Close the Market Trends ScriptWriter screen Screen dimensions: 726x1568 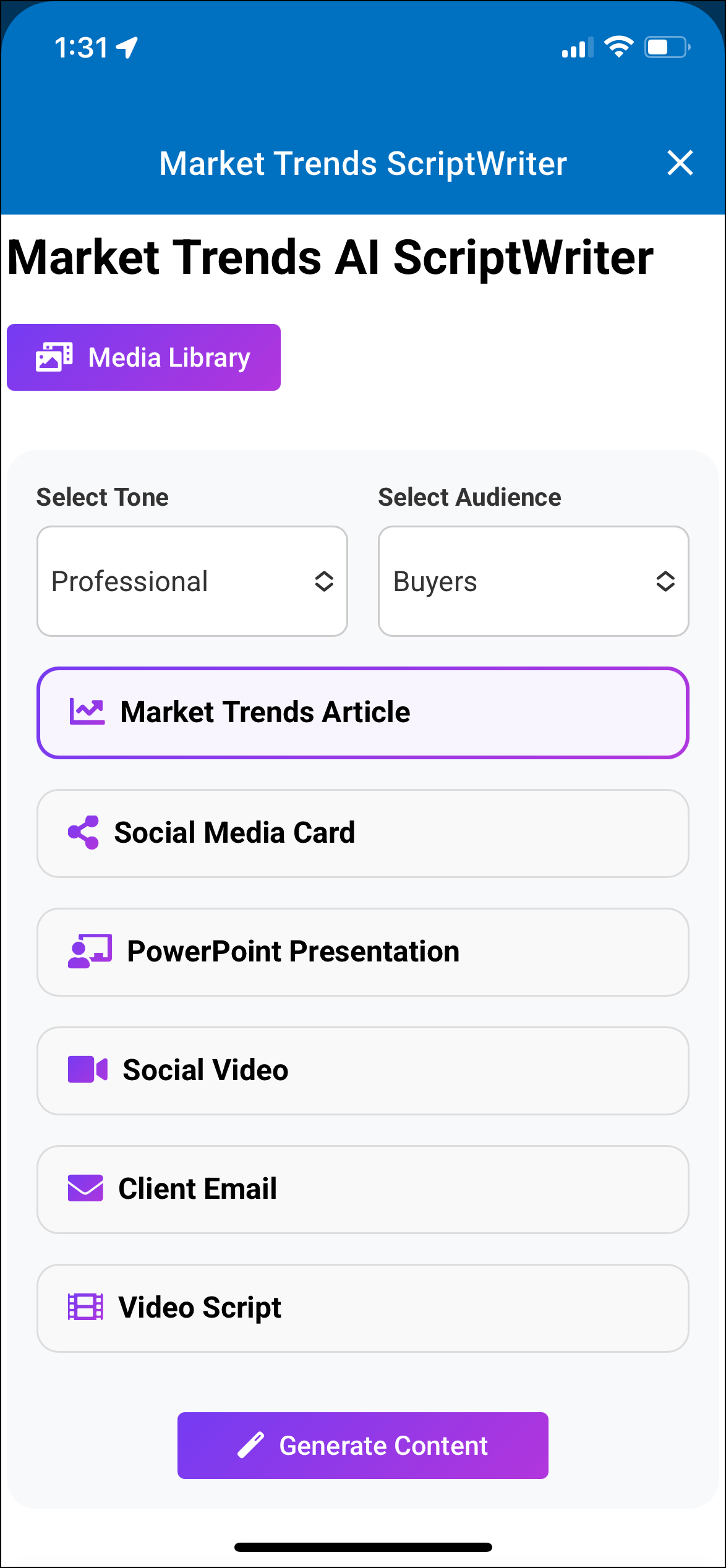680,163
